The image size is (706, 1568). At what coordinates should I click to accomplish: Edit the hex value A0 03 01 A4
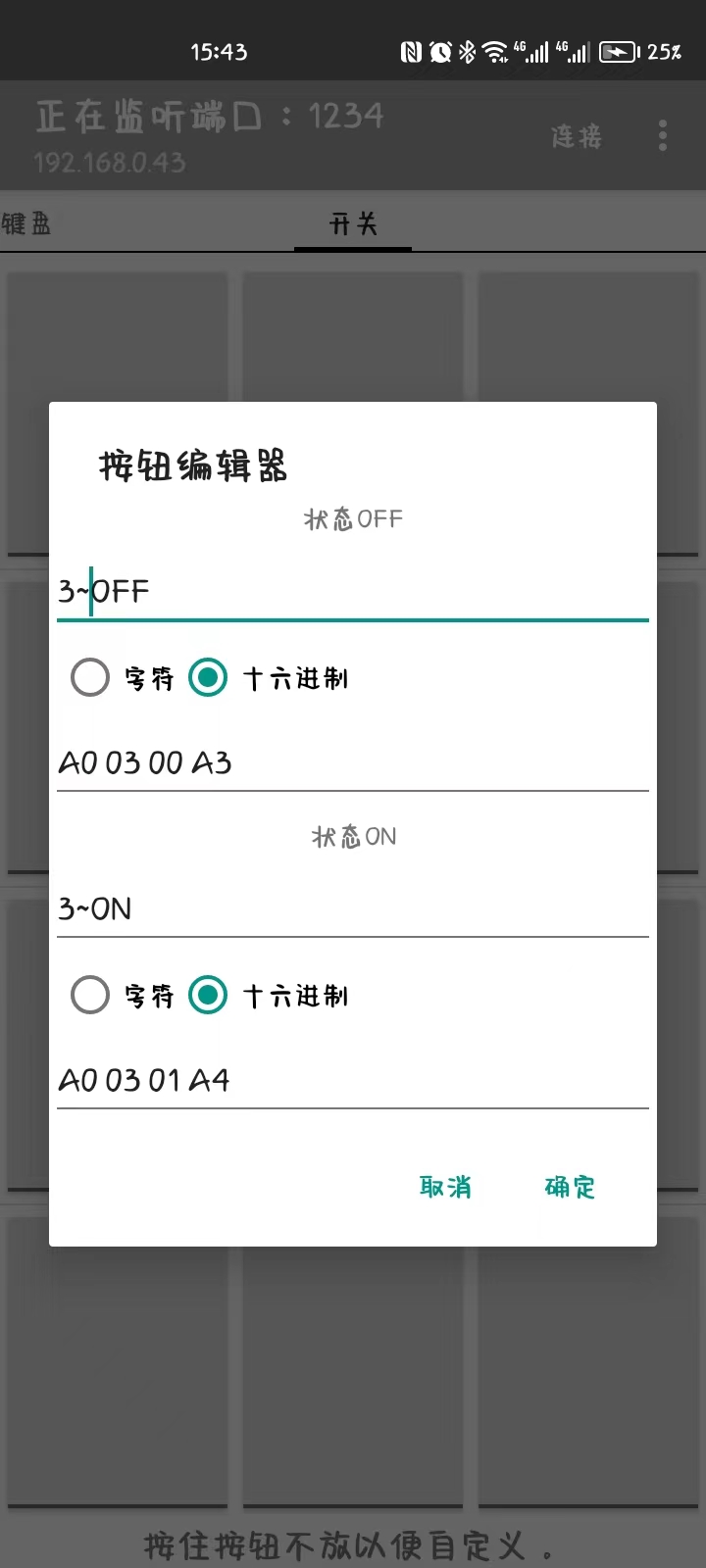point(353,1080)
